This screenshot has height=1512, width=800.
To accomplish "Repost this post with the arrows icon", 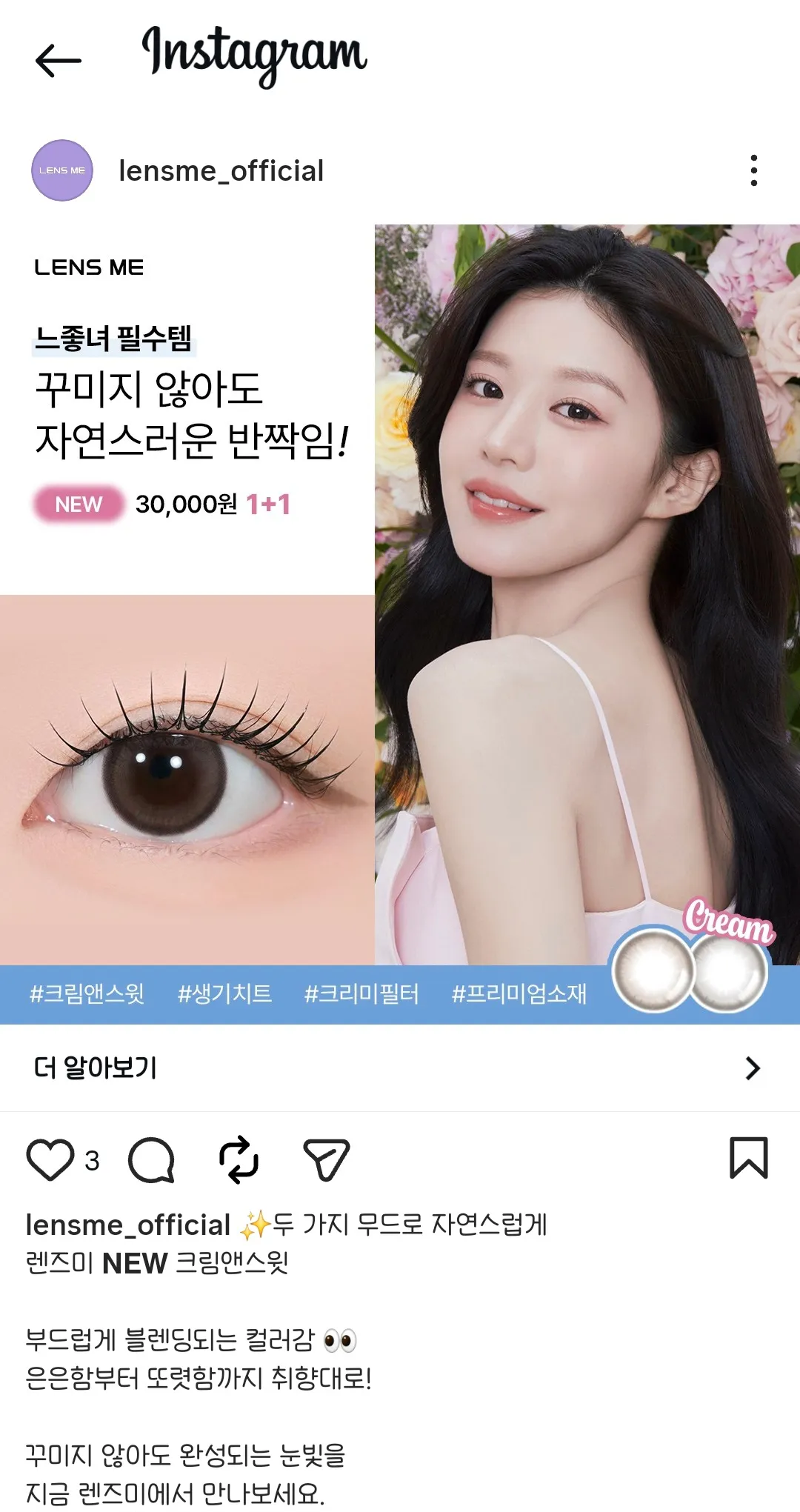I will click(x=239, y=1159).
